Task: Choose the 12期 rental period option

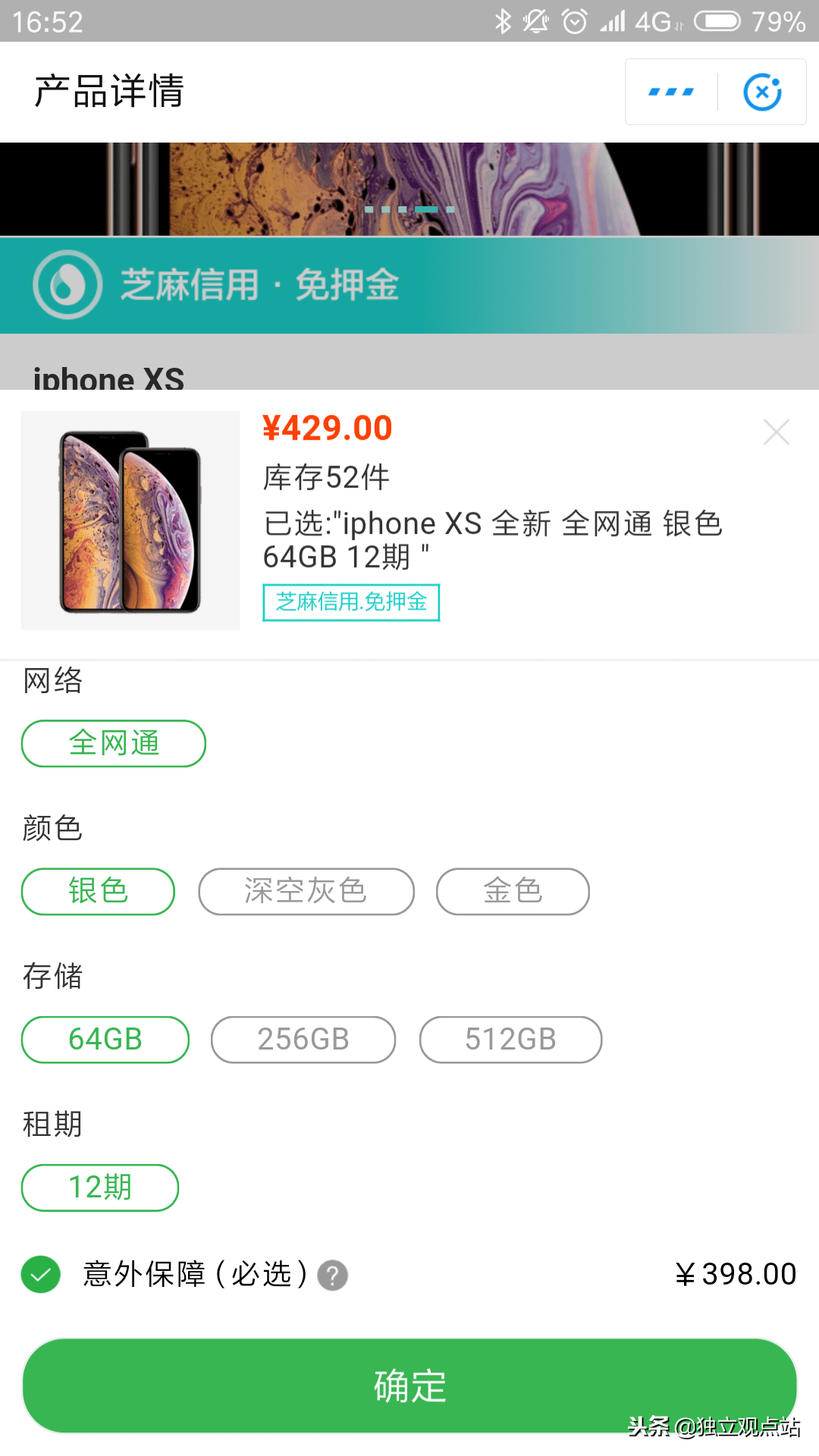Action: [x=99, y=1188]
